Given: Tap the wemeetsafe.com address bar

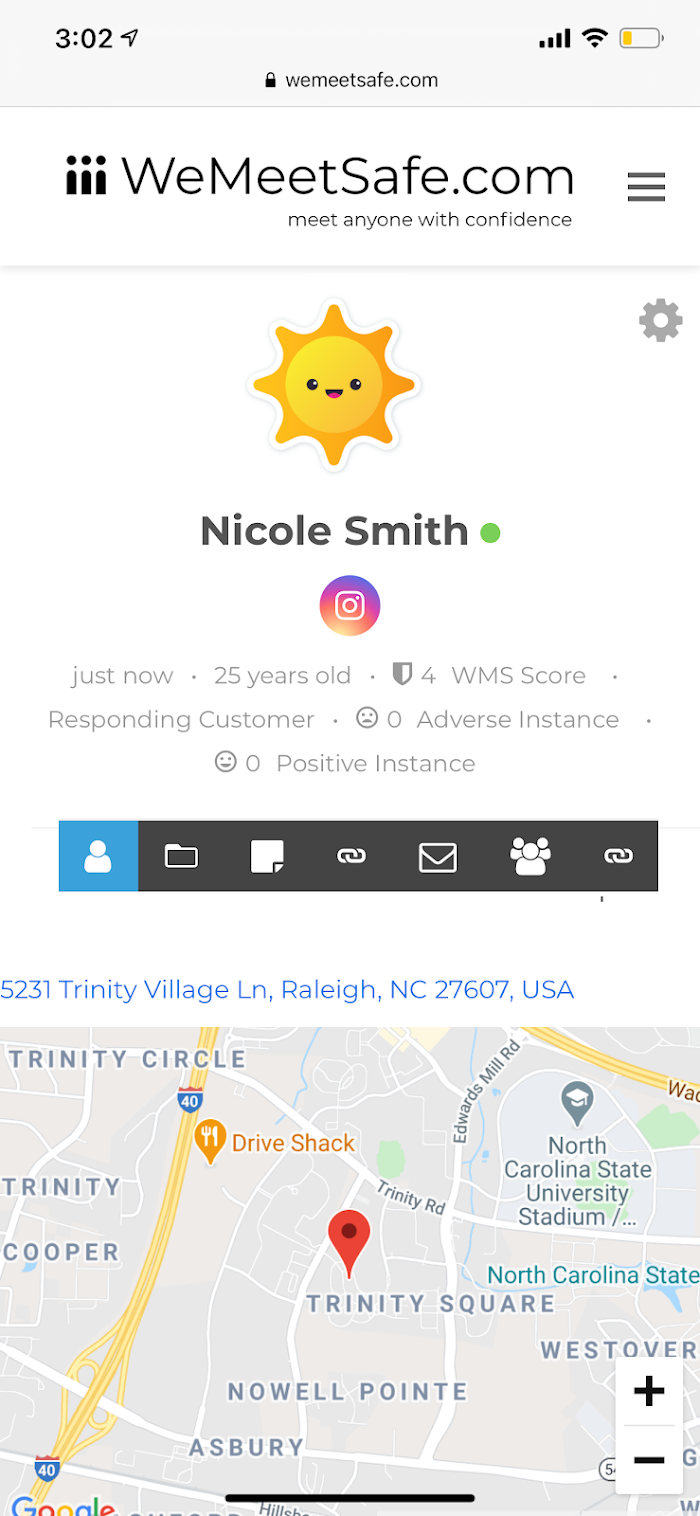Looking at the screenshot, I should click(x=350, y=80).
